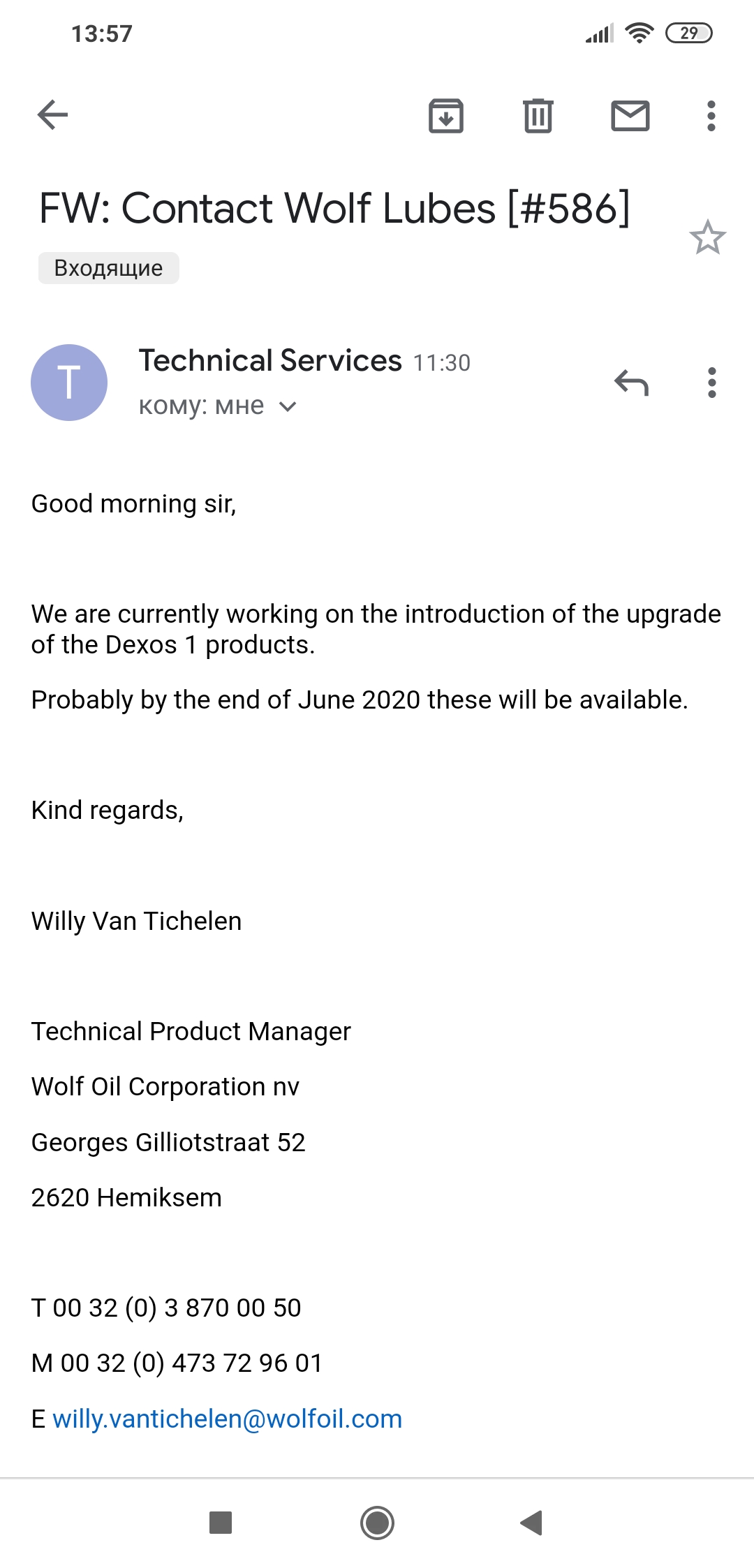
Task: Expand the кому: мне recipient details
Action: point(218,406)
